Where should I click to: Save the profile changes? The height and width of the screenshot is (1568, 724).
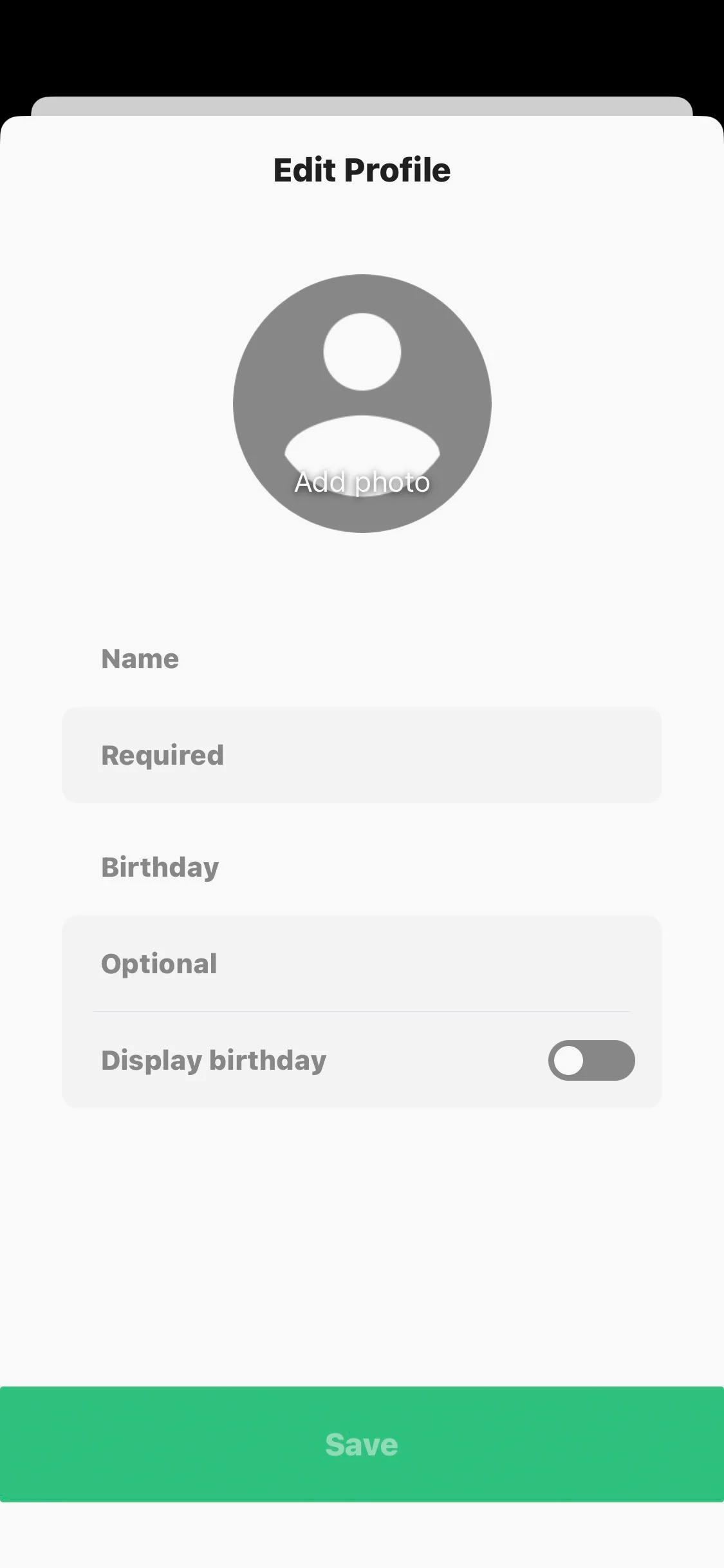[362, 1444]
